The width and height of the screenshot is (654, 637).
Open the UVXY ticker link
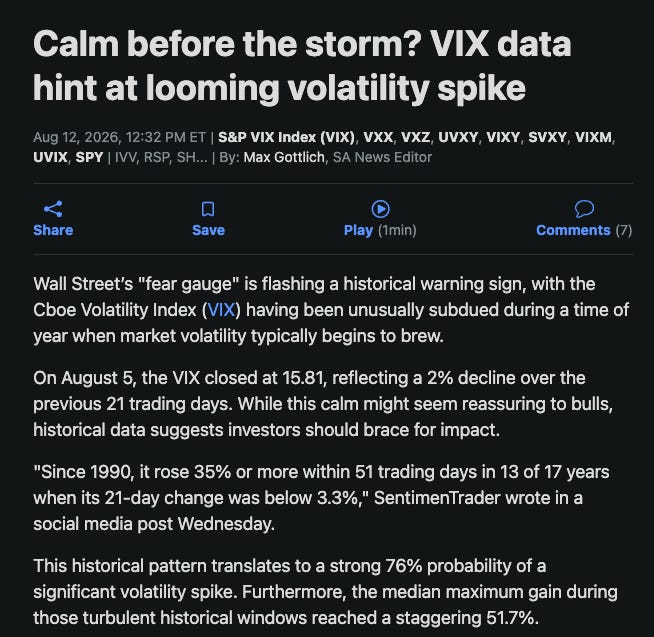pyautogui.click(x=458, y=137)
